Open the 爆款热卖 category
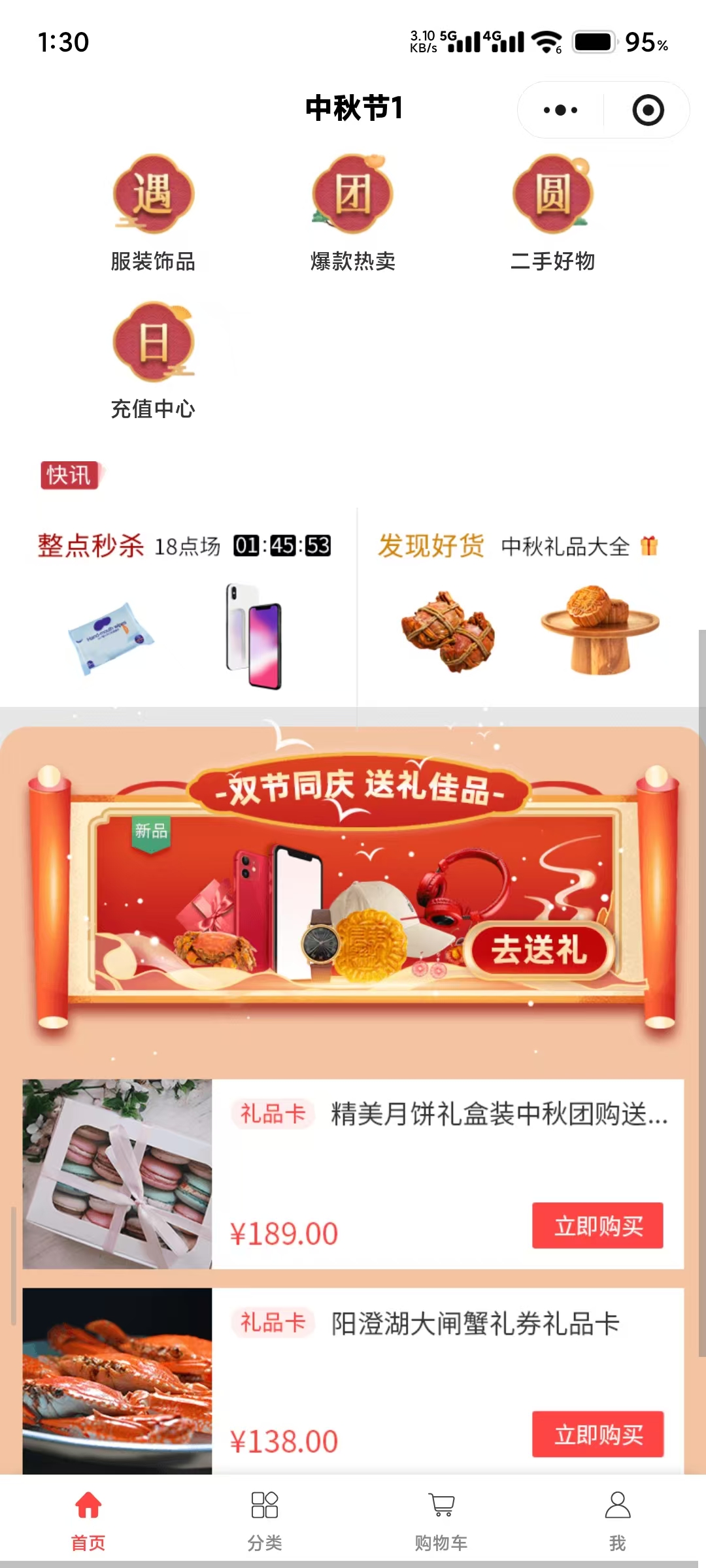706x1568 pixels. pos(352,212)
